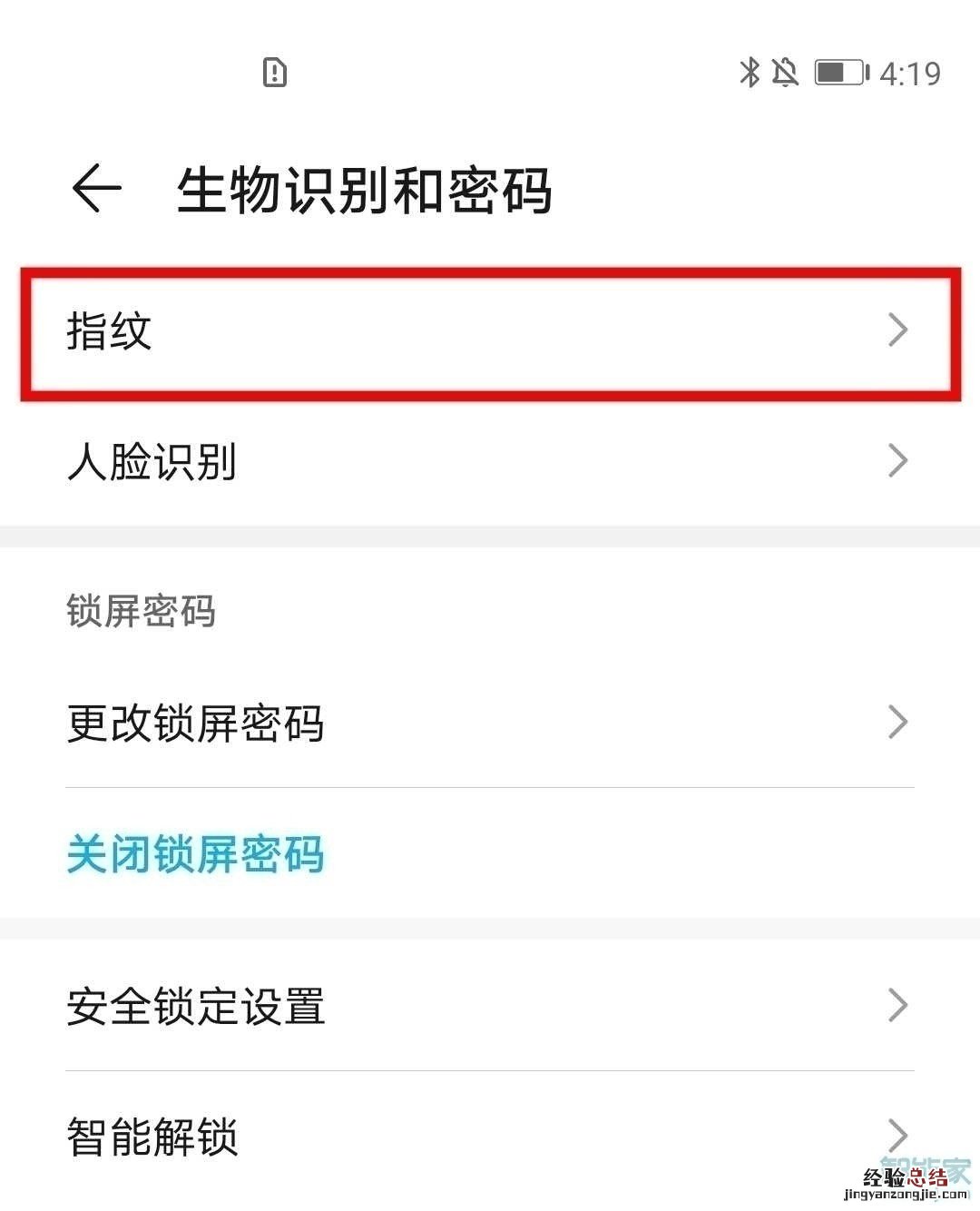Open the 指纹 fingerprint settings
This screenshot has width=980, height=1211.
point(490,331)
